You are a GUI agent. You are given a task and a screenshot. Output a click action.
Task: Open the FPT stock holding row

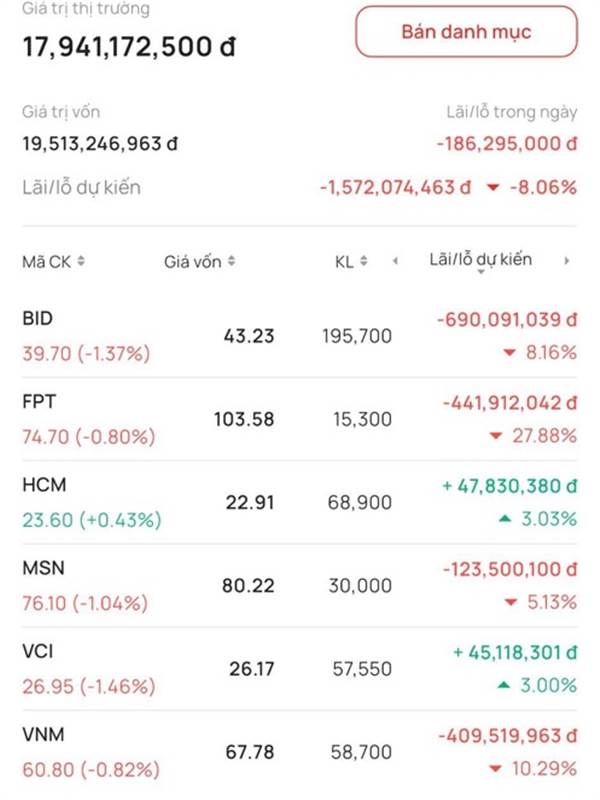(300, 419)
